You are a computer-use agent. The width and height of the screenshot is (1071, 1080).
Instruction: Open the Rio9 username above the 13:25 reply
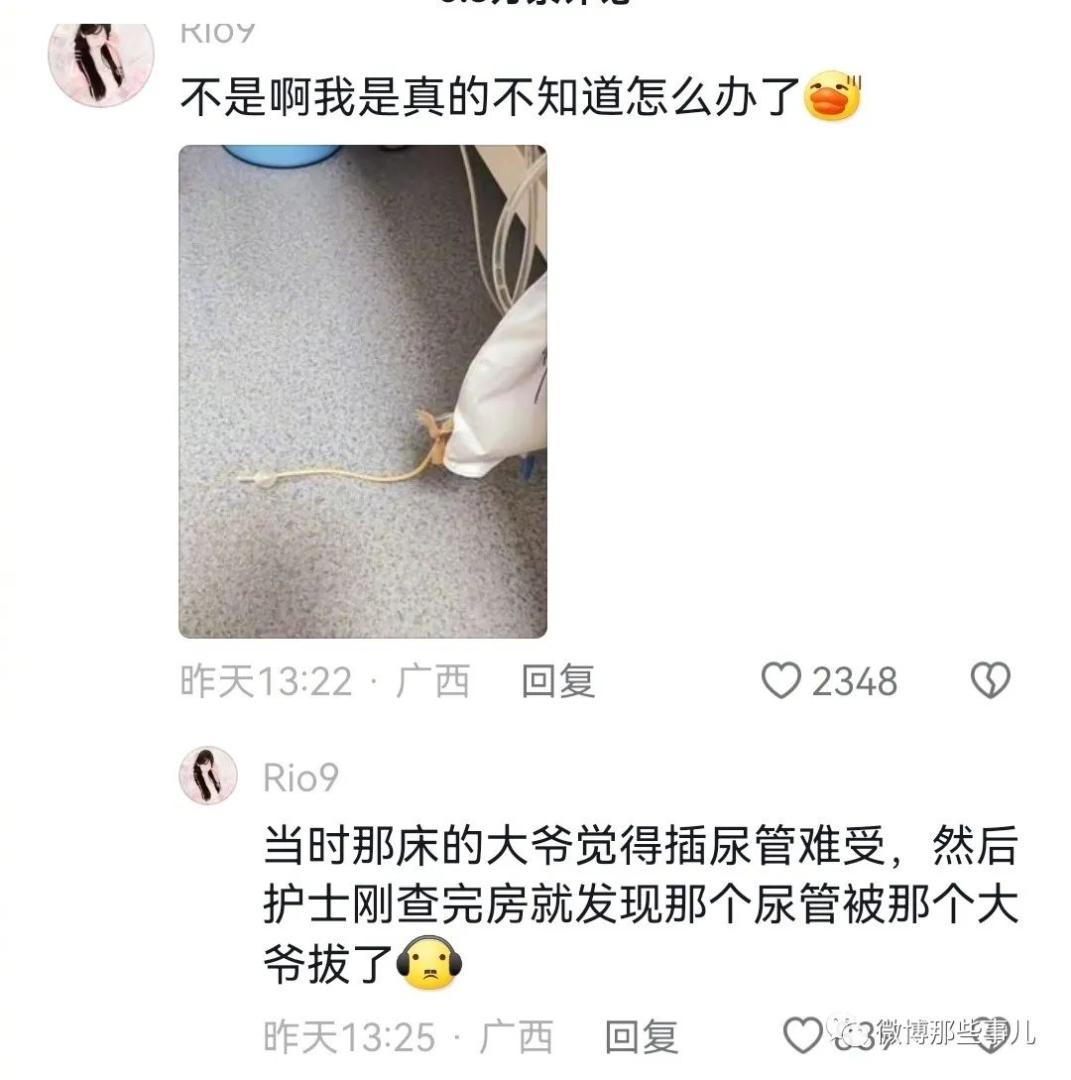(x=301, y=777)
